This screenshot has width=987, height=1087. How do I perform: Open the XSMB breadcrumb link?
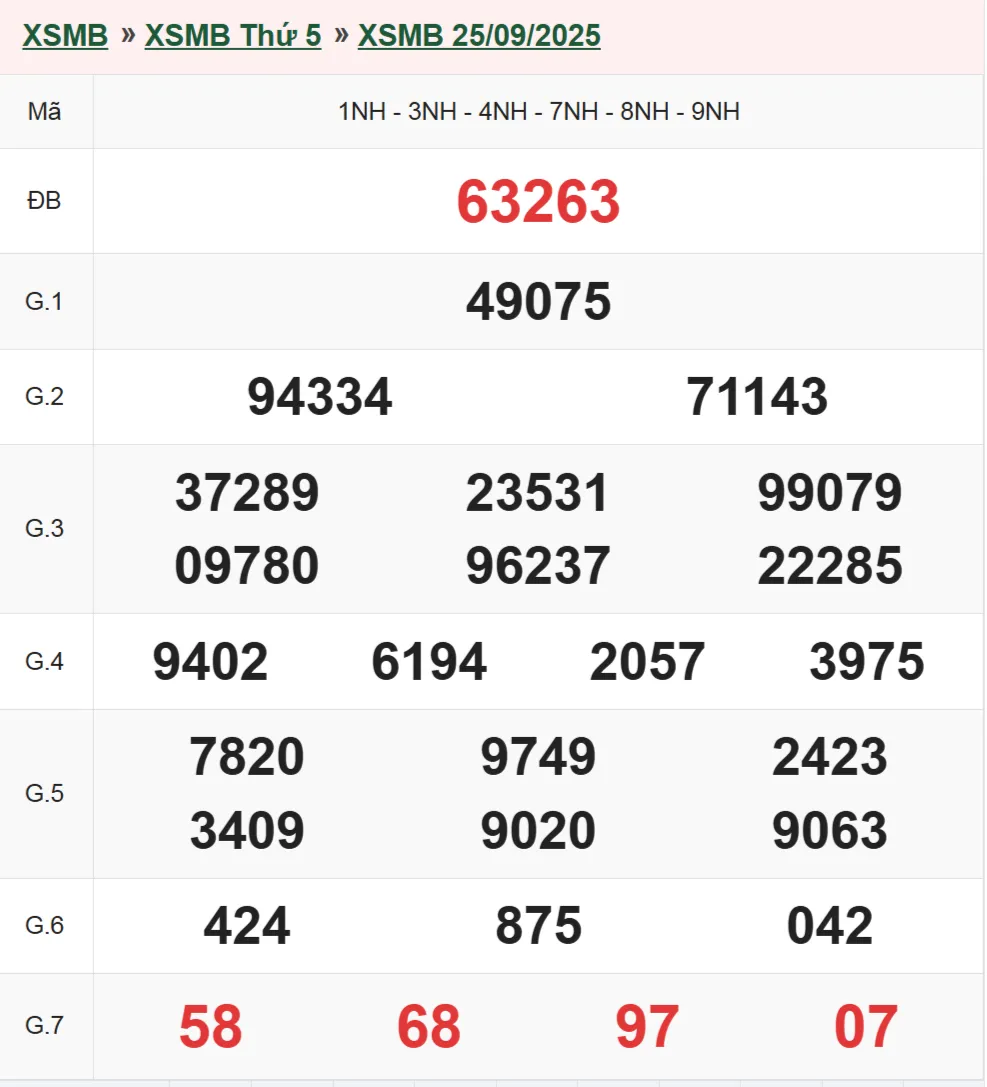coord(65,36)
